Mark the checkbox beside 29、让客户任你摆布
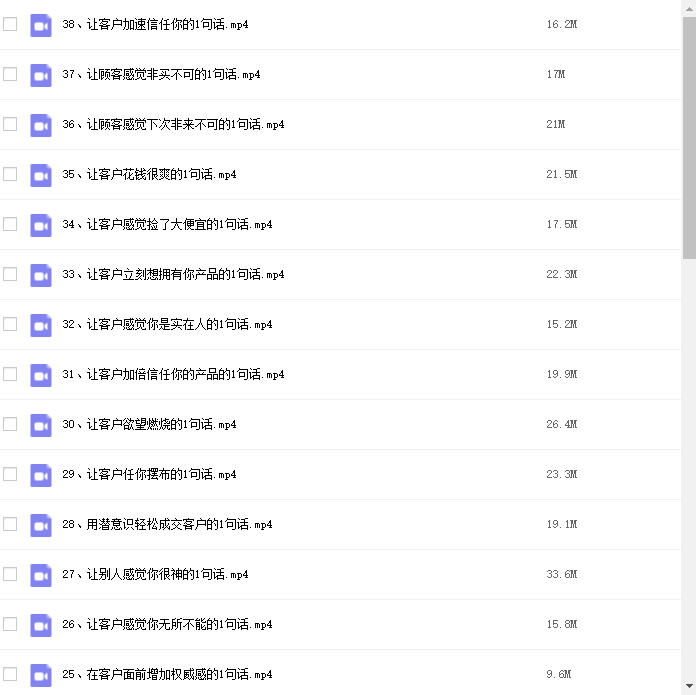This screenshot has height=695, width=696. [10, 474]
